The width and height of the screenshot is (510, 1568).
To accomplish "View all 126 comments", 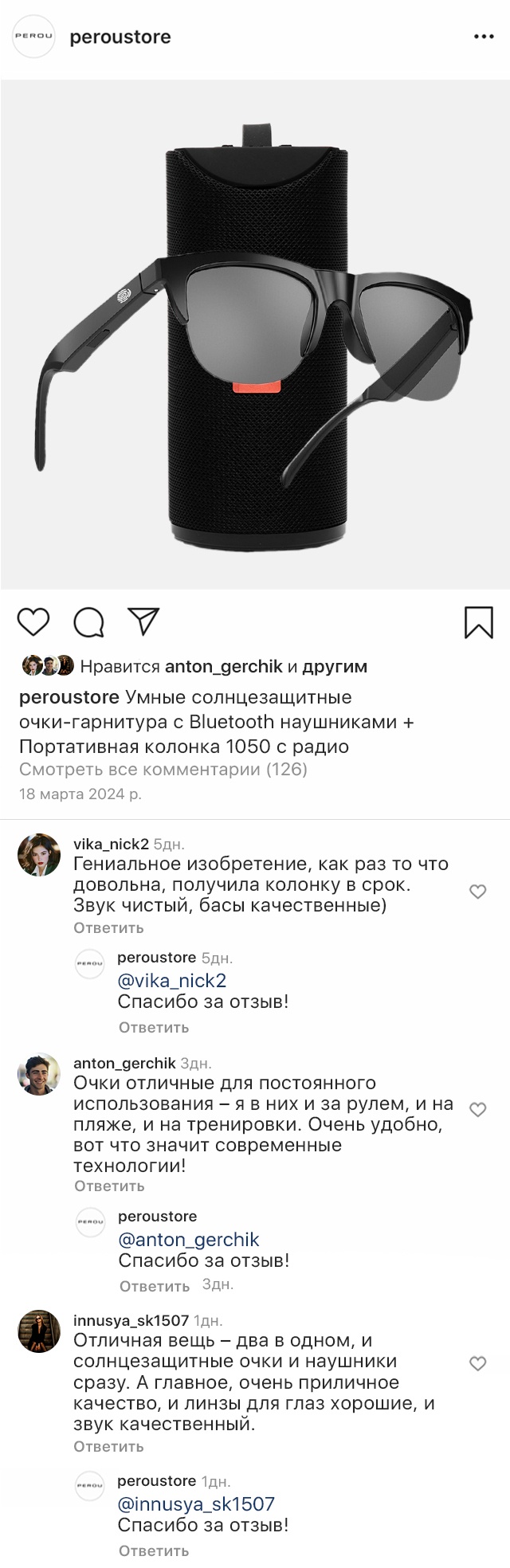I will click(x=163, y=770).
